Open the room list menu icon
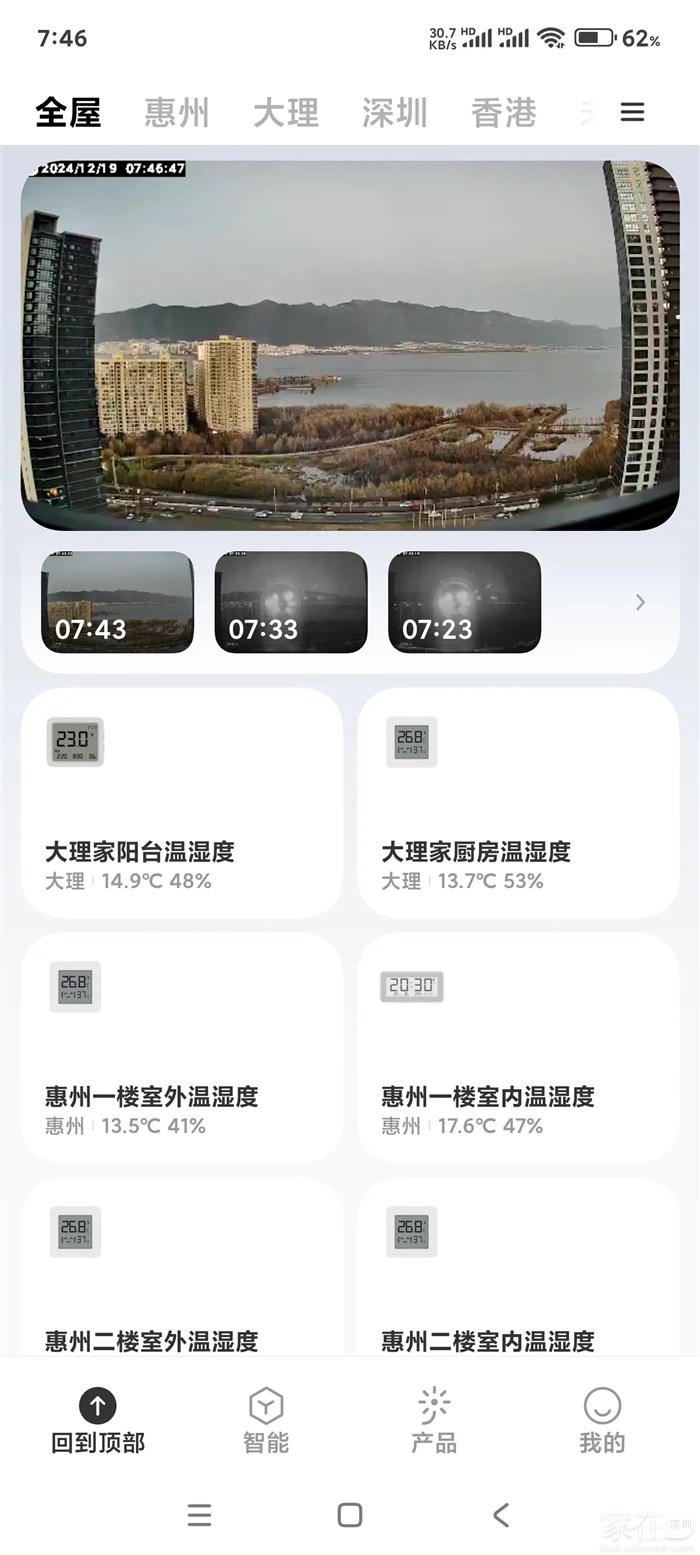 (x=632, y=112)
